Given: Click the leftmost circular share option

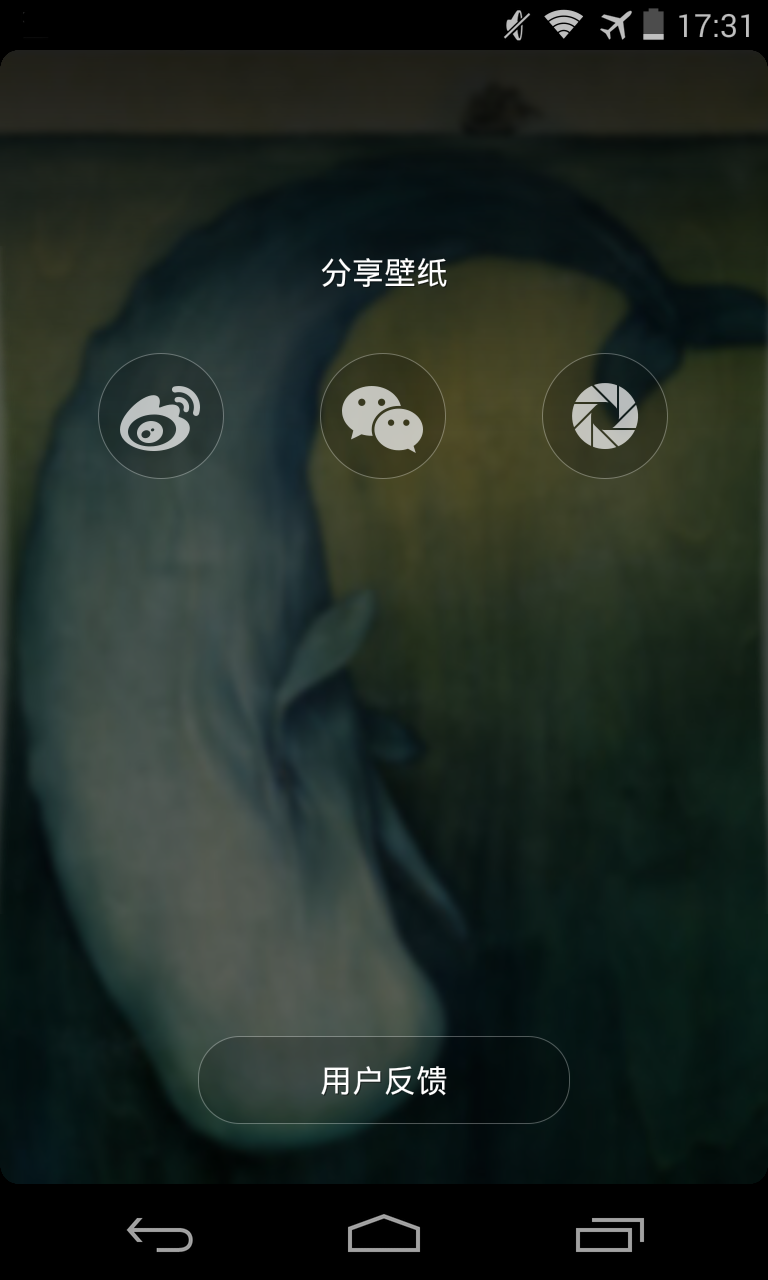Looking at the screenshot, I should coord(161,415).
